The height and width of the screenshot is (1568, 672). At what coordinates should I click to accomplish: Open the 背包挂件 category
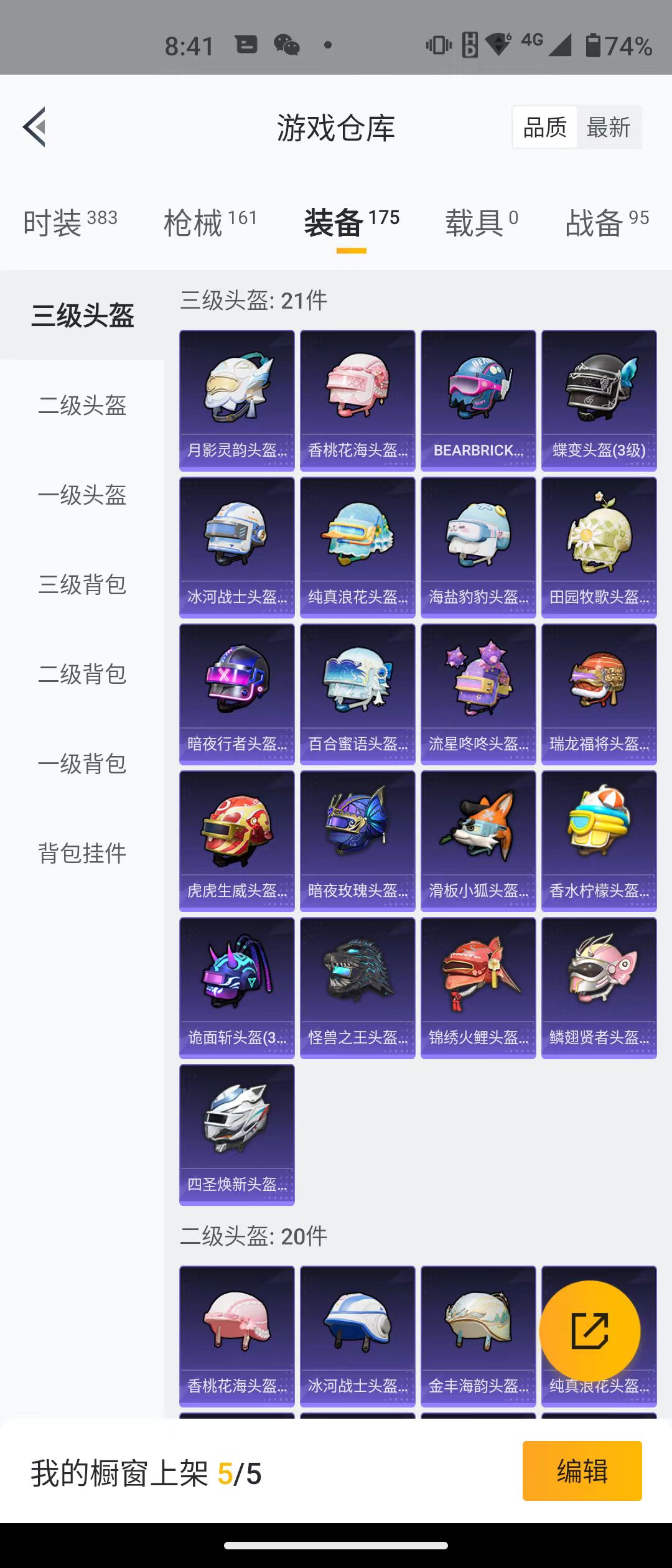82,853
